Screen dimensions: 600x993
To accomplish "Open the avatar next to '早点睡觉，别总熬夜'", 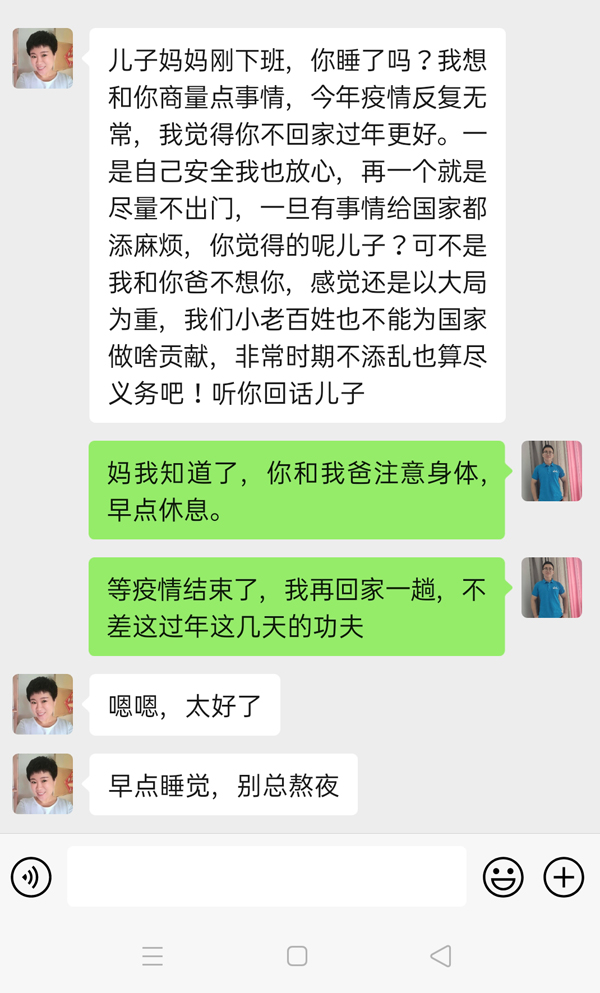I will pyautogui.click(x=42, y=784).
